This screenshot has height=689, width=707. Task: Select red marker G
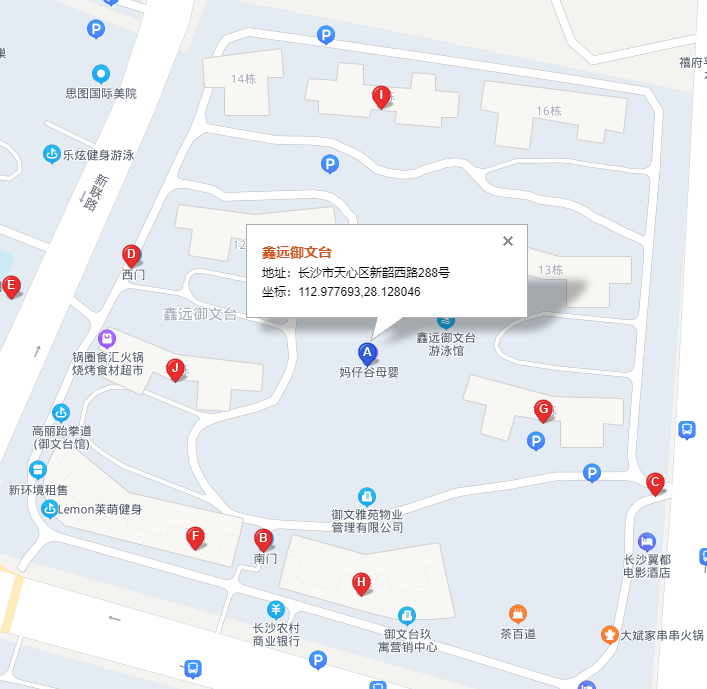pos(543,408)
